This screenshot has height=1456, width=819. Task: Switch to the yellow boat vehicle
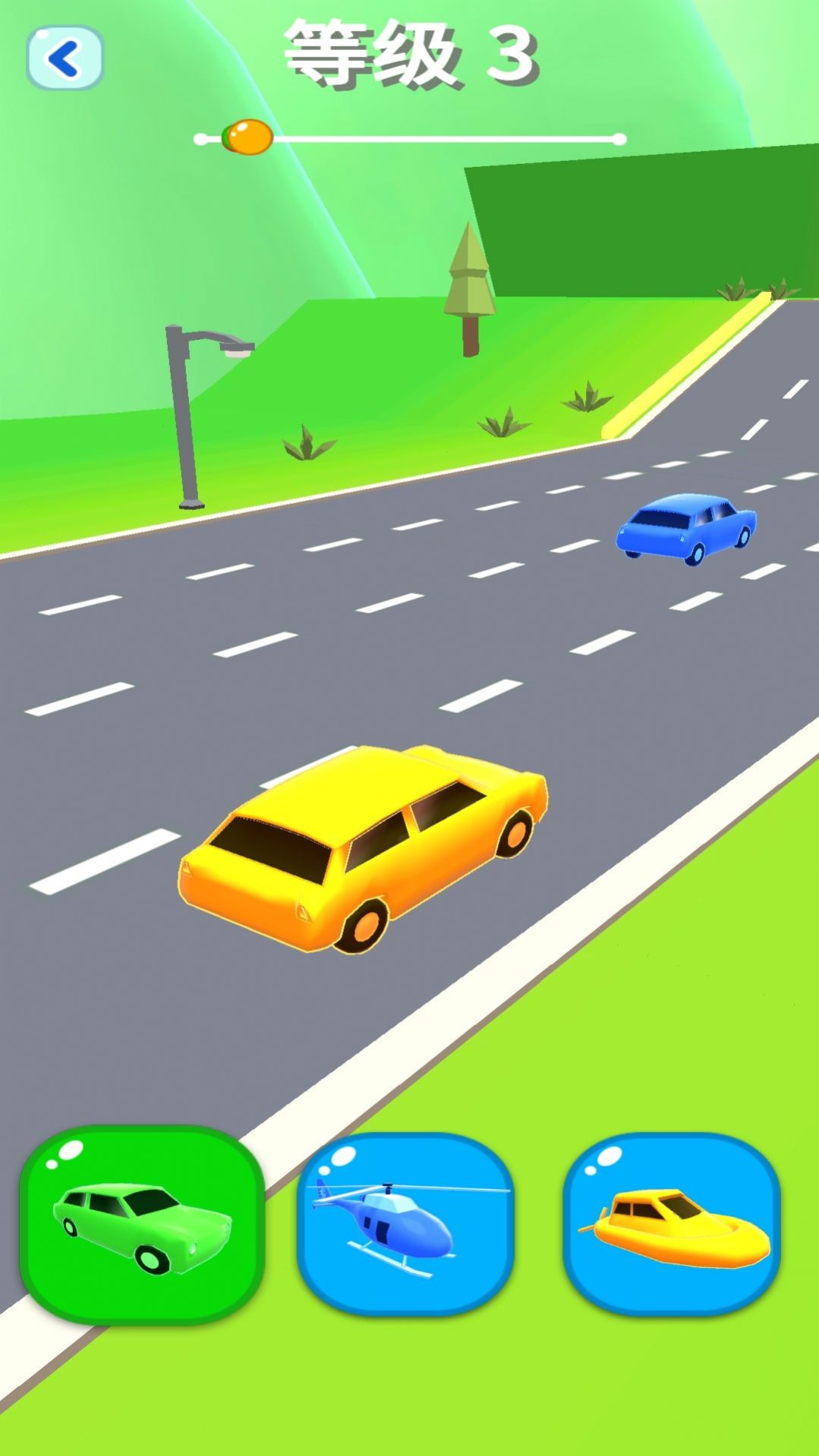[673, 1223]
